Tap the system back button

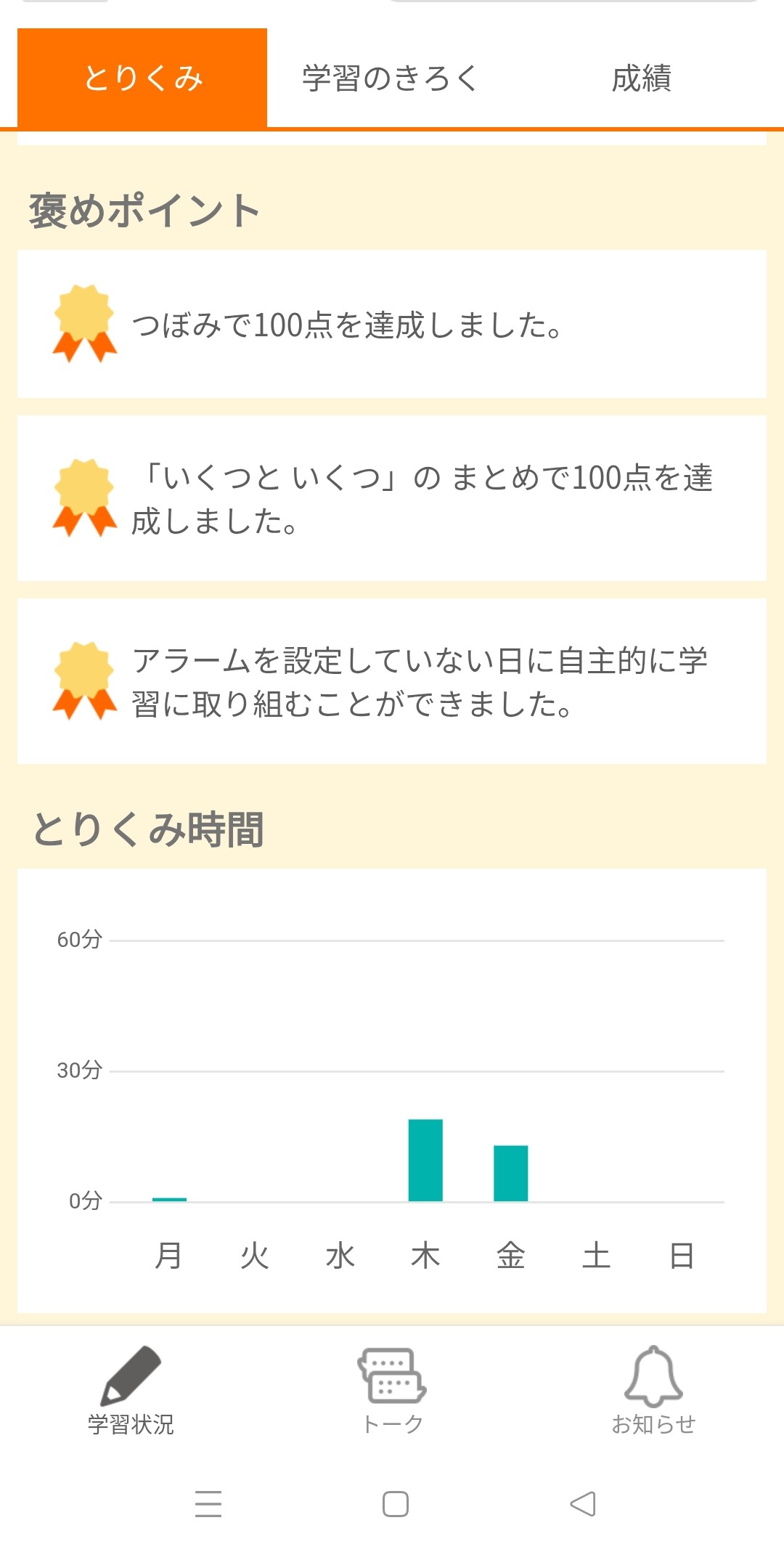583,1503
